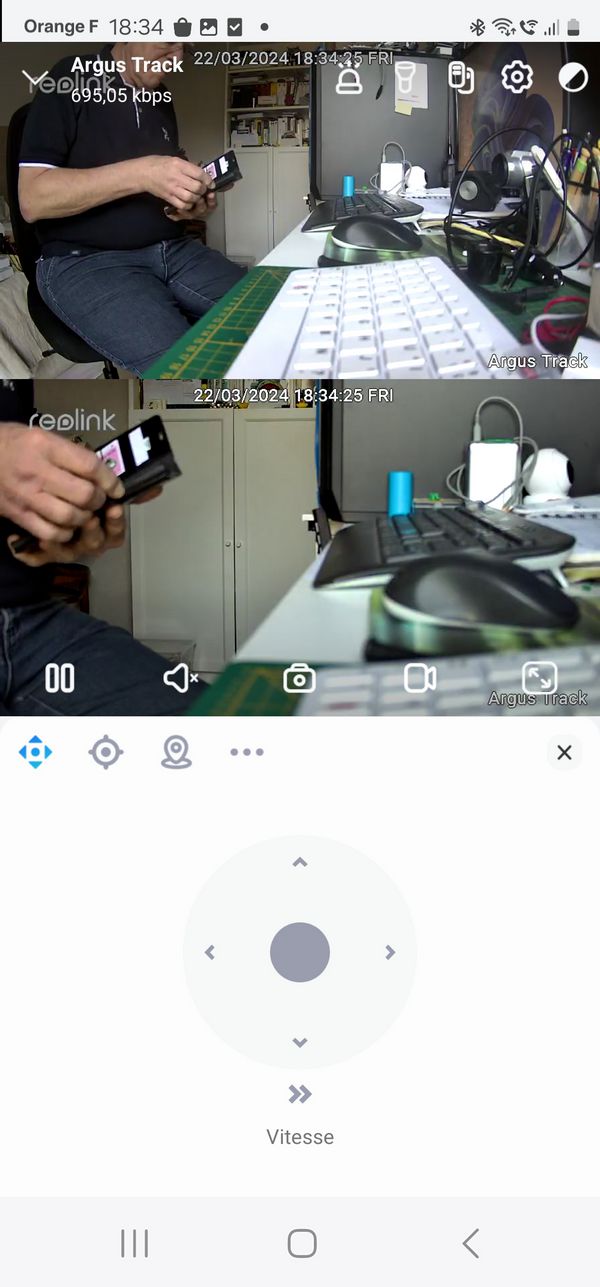This screenshot has height=1287, width=600.
Task: Expand the video to fullscreen
Action: pos(539,678)
